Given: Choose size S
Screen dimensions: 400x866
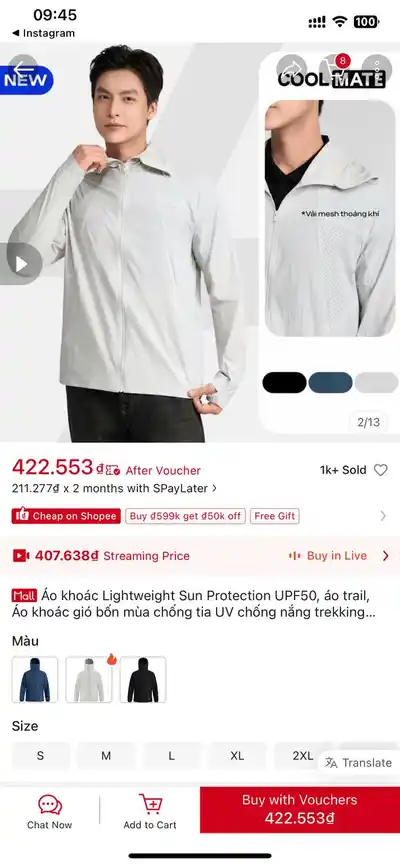Looking at the screenshot, I should click(x=40, y=756).
